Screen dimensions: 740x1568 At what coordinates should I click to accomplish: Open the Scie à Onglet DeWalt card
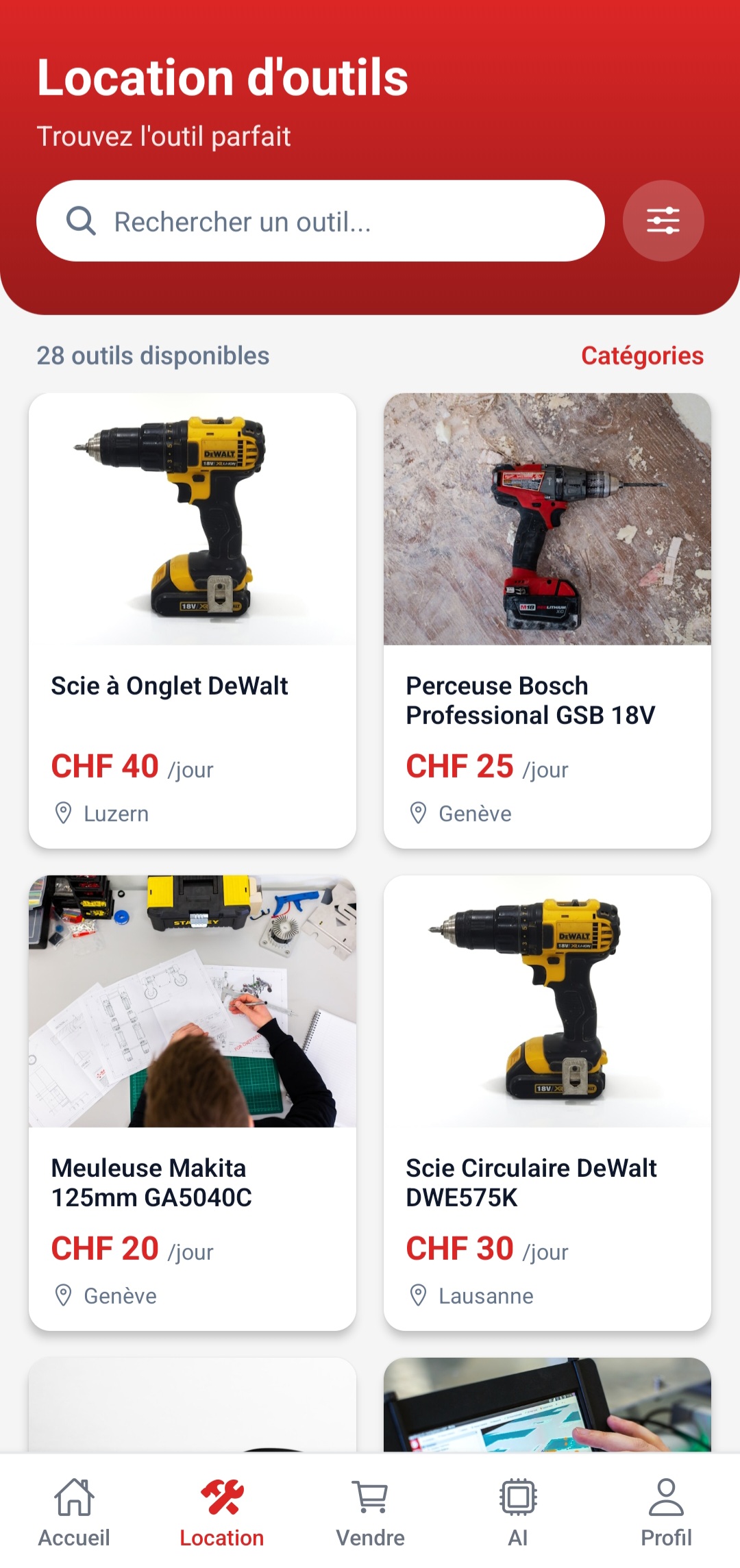(x=193, y=620)
